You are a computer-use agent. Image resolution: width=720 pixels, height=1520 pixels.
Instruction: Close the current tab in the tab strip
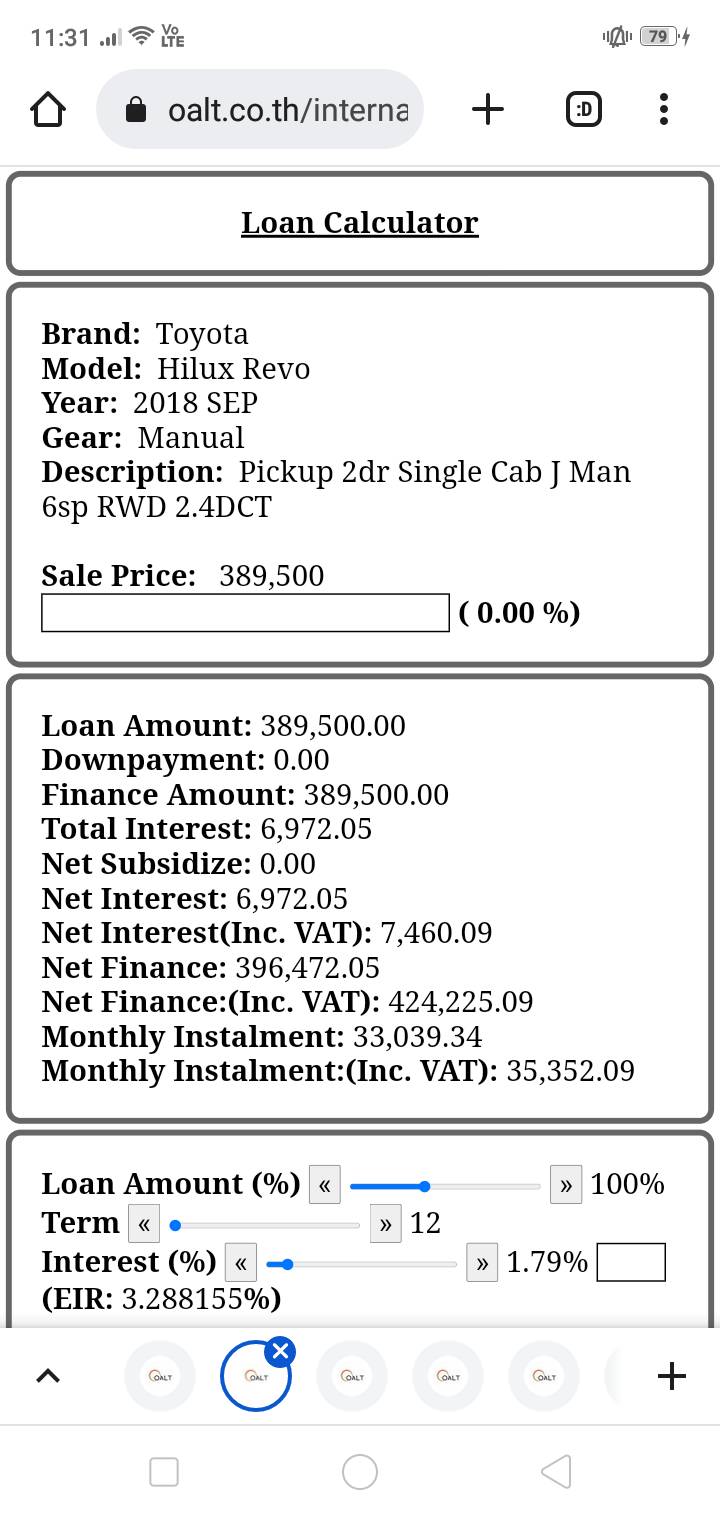coord(281,1352)
